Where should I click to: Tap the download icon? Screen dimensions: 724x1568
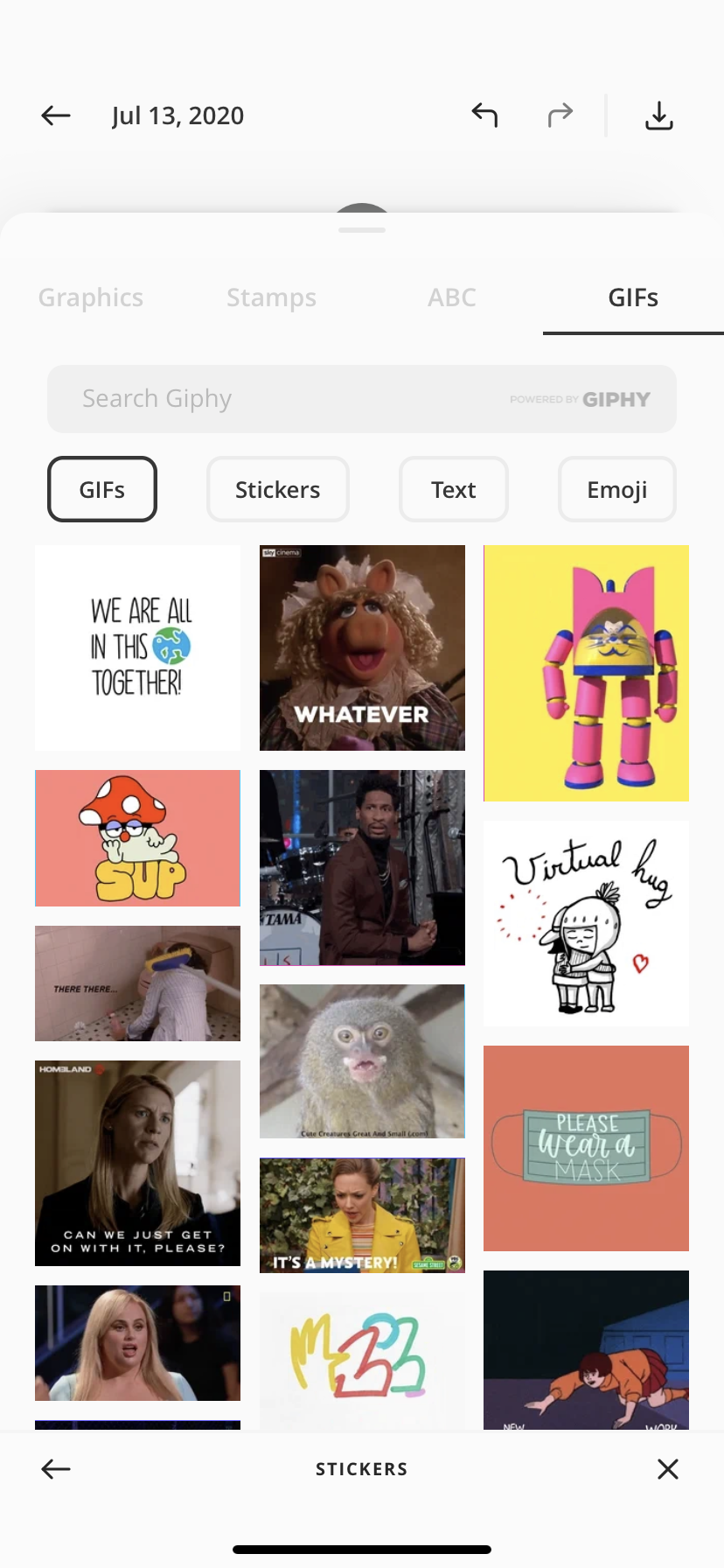coord(658,115)
